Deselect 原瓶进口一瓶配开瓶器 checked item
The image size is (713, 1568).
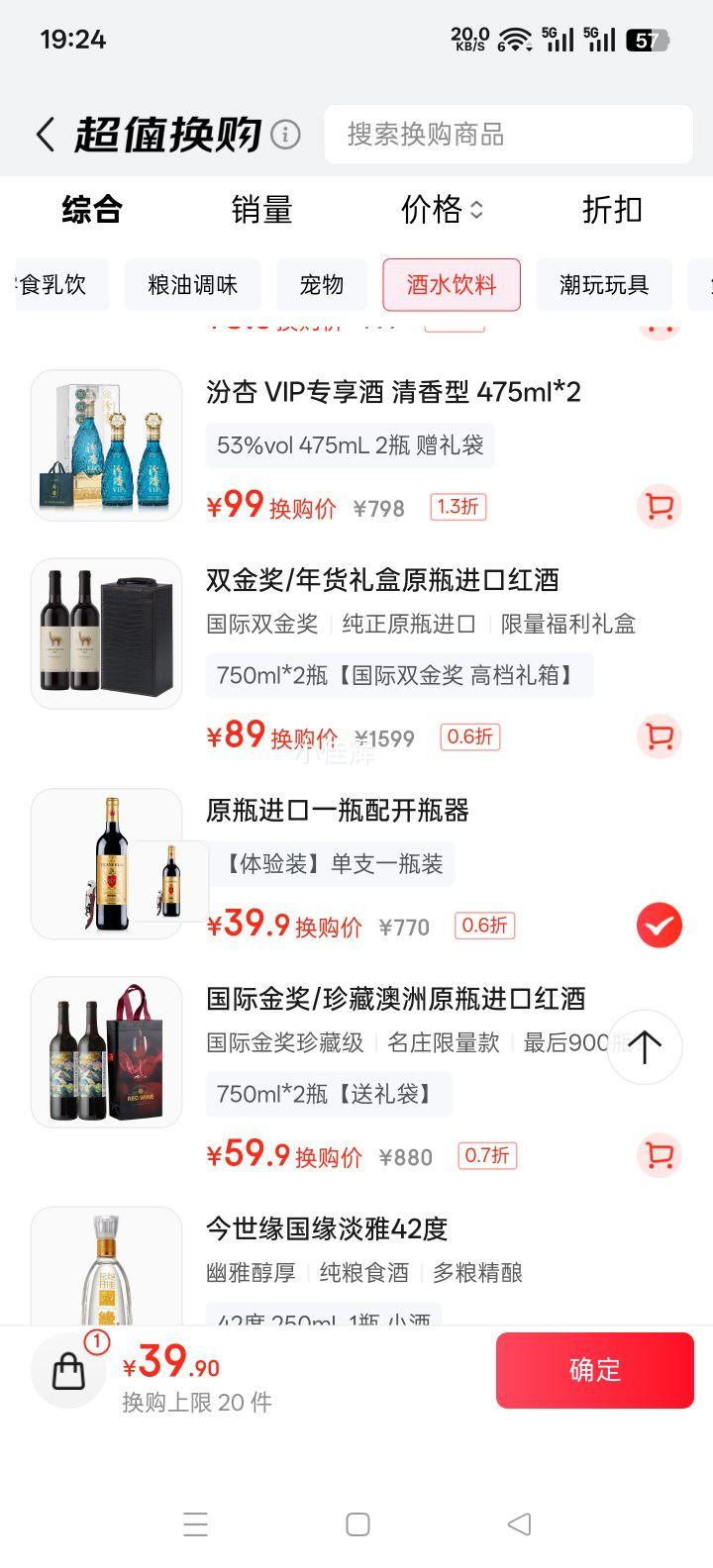[x=659, y=926]
